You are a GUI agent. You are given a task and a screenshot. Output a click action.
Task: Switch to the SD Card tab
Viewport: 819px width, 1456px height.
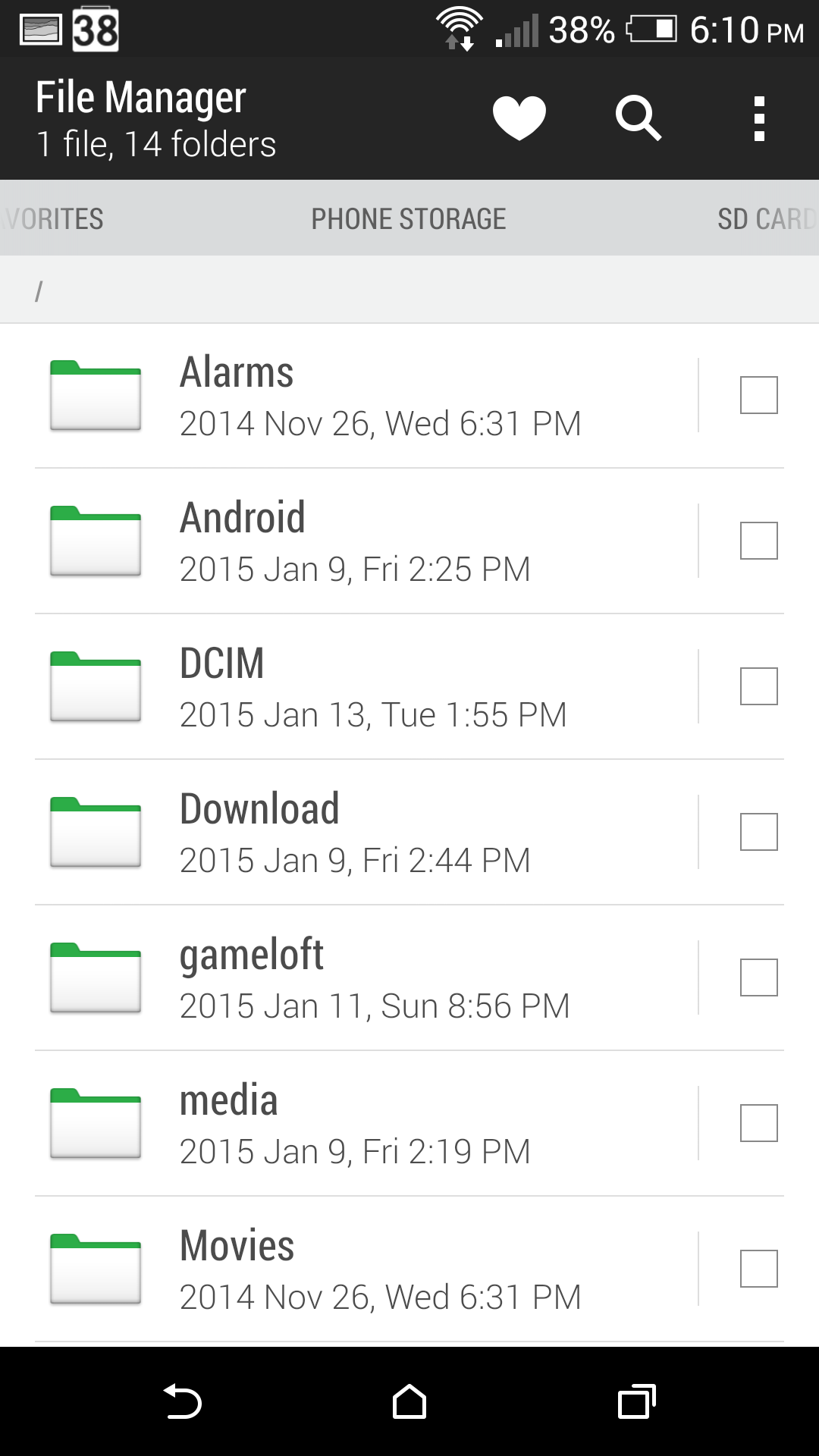[767, 218]
